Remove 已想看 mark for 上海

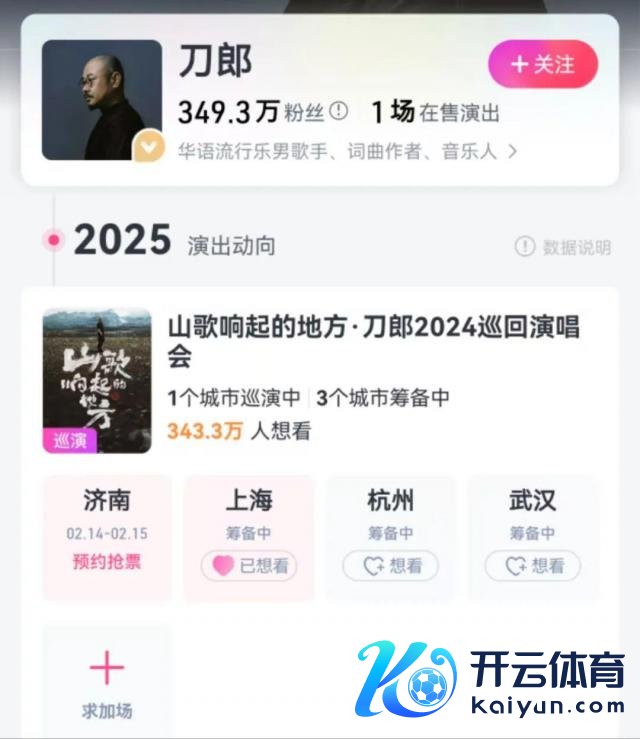tap(249, 566)
